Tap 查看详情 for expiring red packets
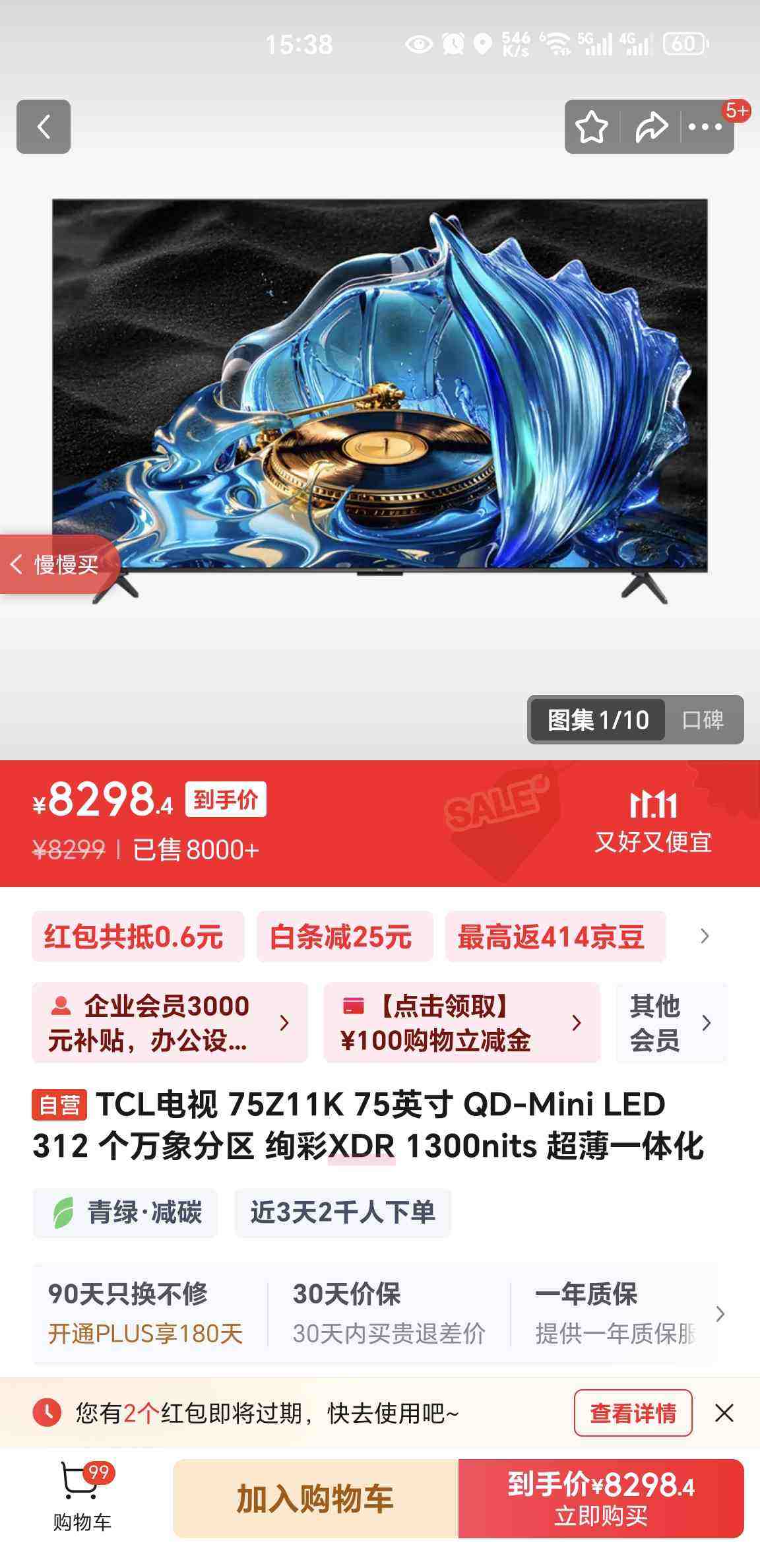Image resolution: width=760 pixels, height=1568 pixels. [x=633, y=1413]
